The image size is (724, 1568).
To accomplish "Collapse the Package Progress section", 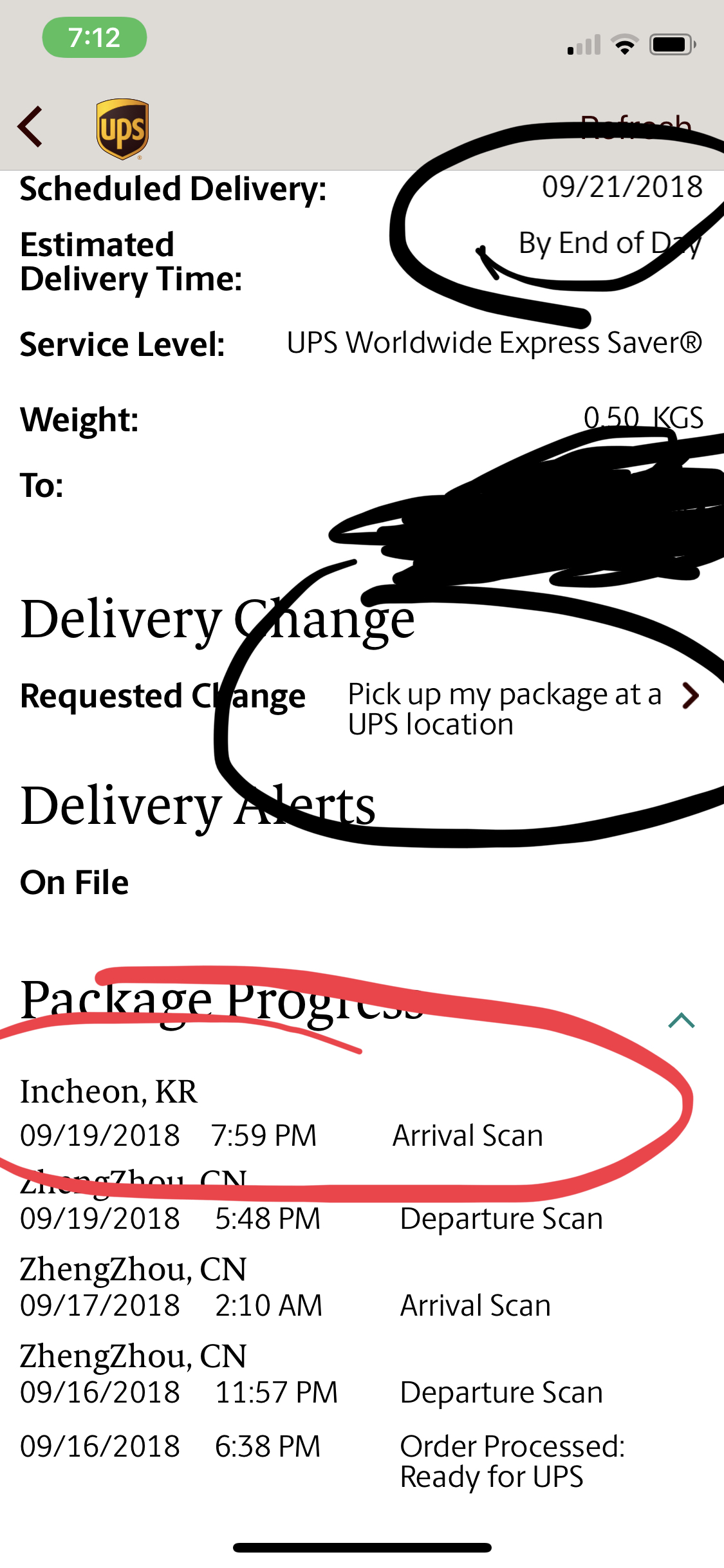I will (682, 1020).
